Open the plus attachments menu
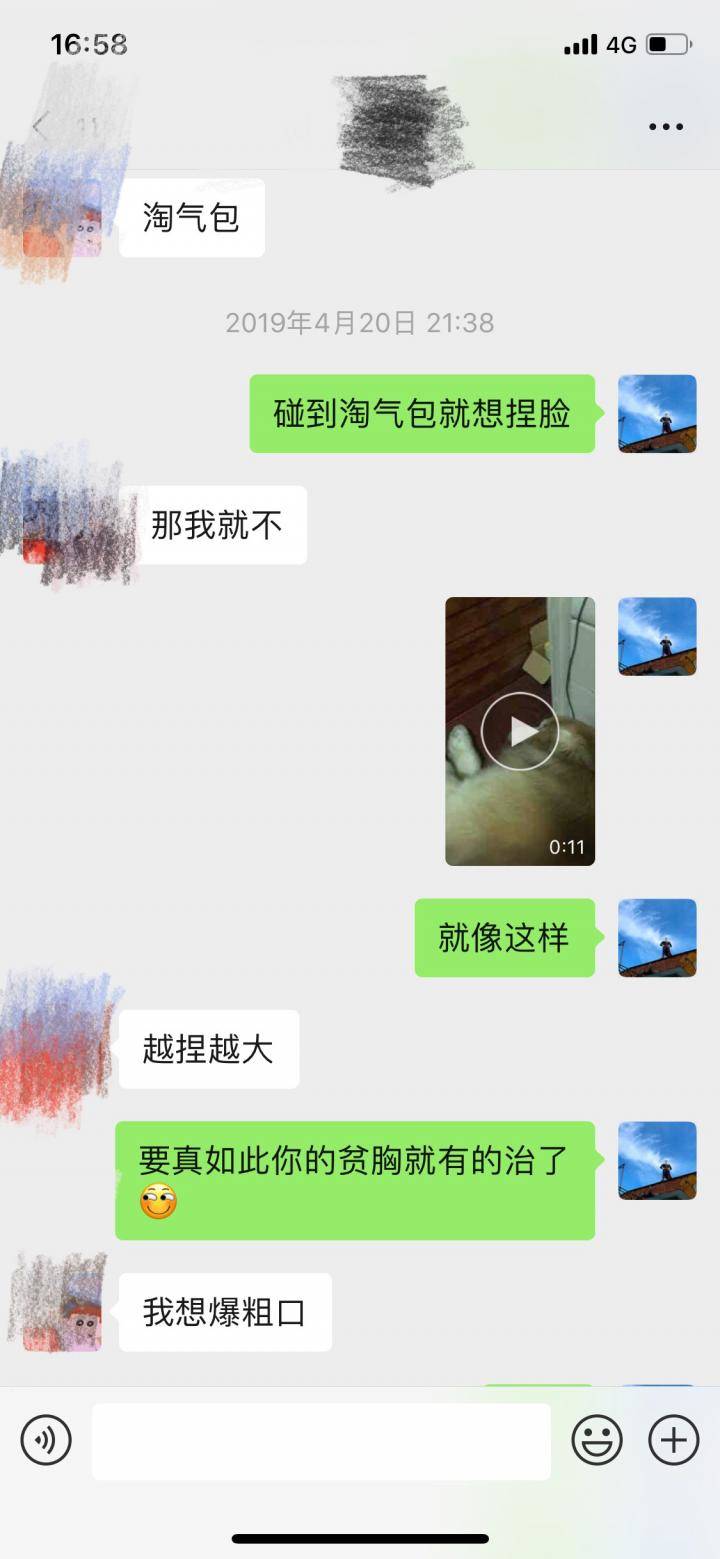 pyautogui.click(x=674, y=1441)
